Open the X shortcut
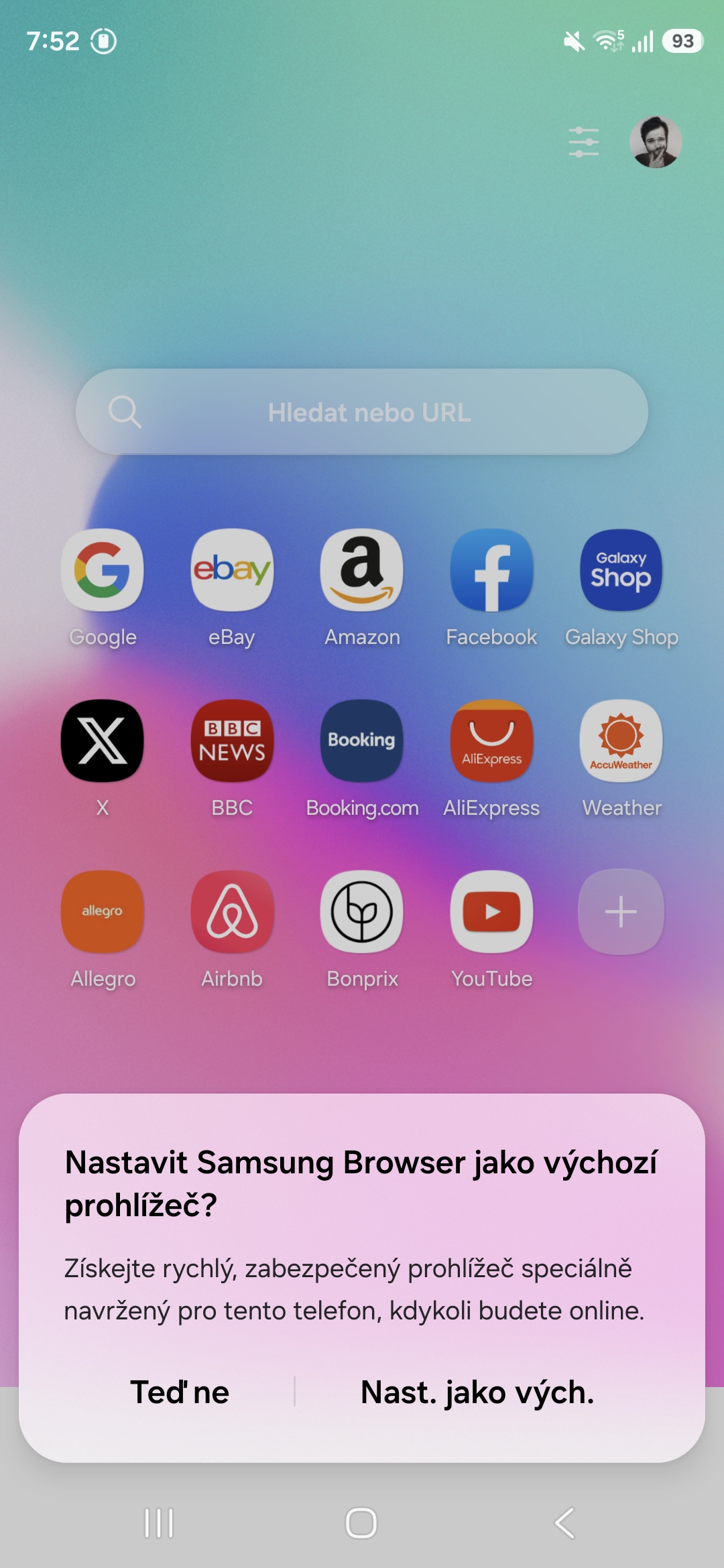The width and height of the screenshot is (724, 1568). tap(103, 741)
